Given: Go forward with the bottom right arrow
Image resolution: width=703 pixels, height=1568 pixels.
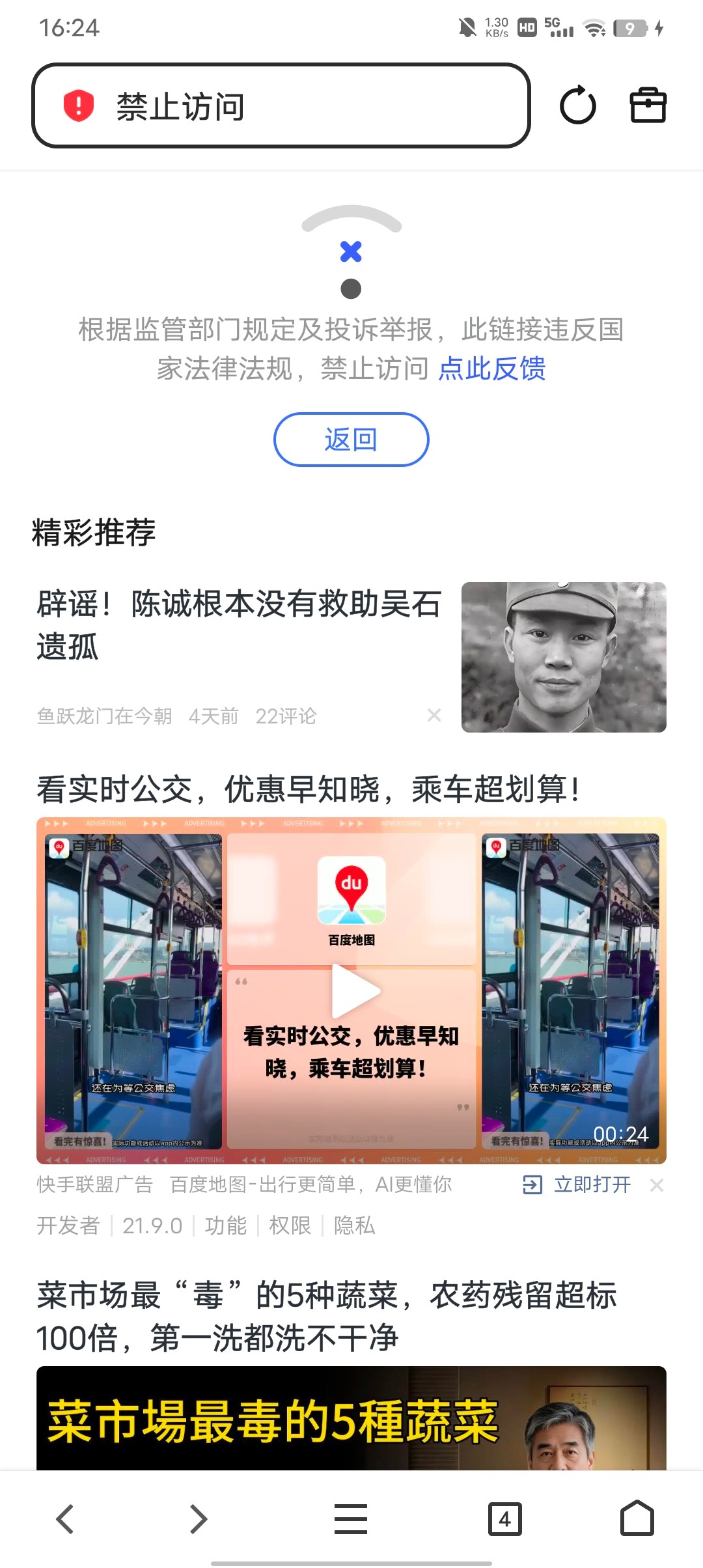Looking at the screenshot, I should [198, 1519].
